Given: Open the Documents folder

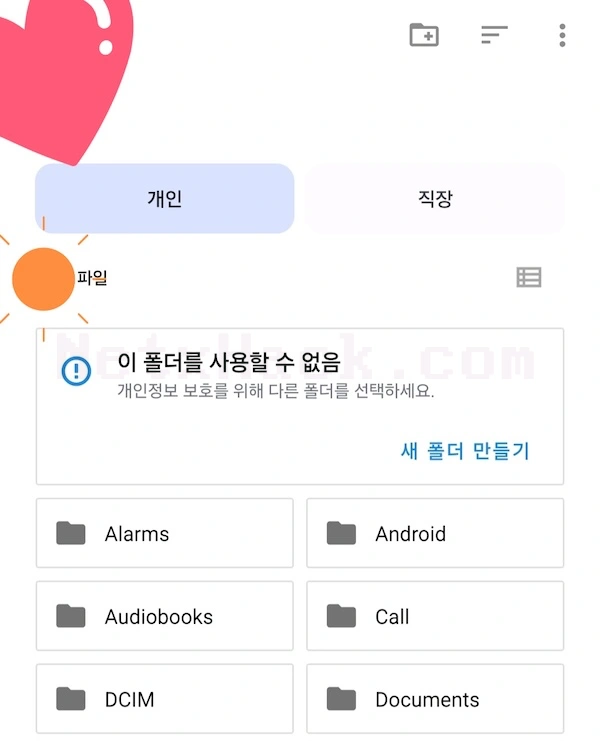Looking at the screenshot, I should click(x=435, y=699).
